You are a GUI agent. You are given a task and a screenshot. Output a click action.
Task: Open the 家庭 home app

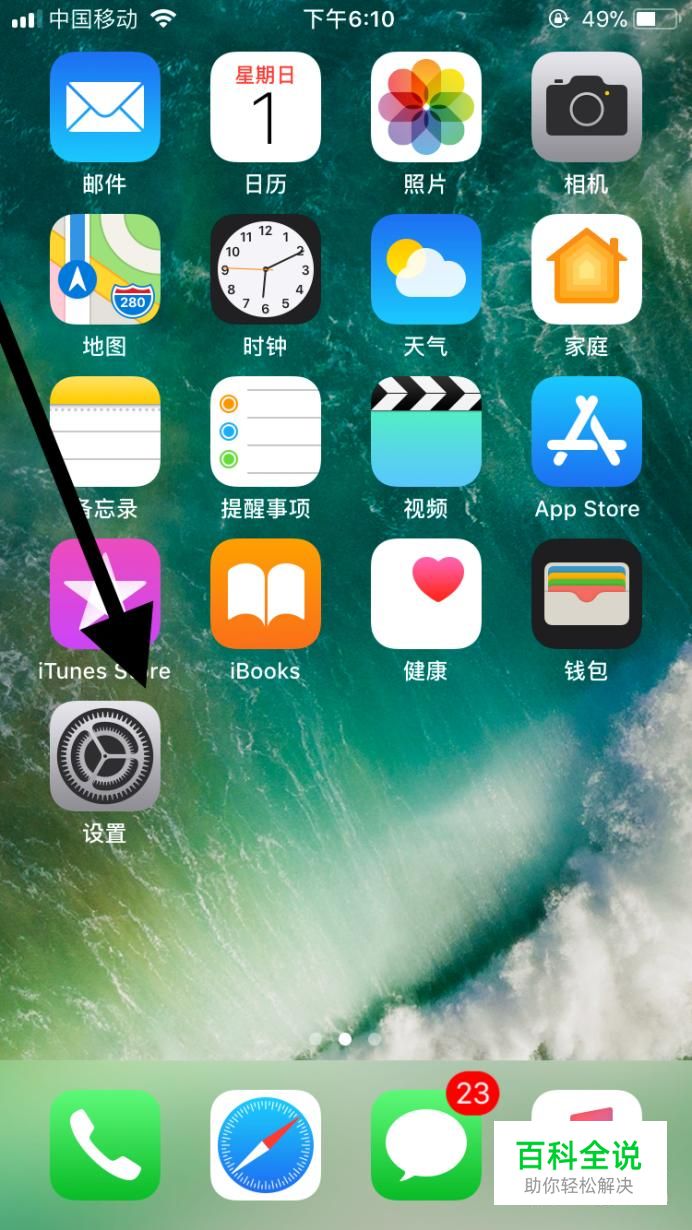587,269
